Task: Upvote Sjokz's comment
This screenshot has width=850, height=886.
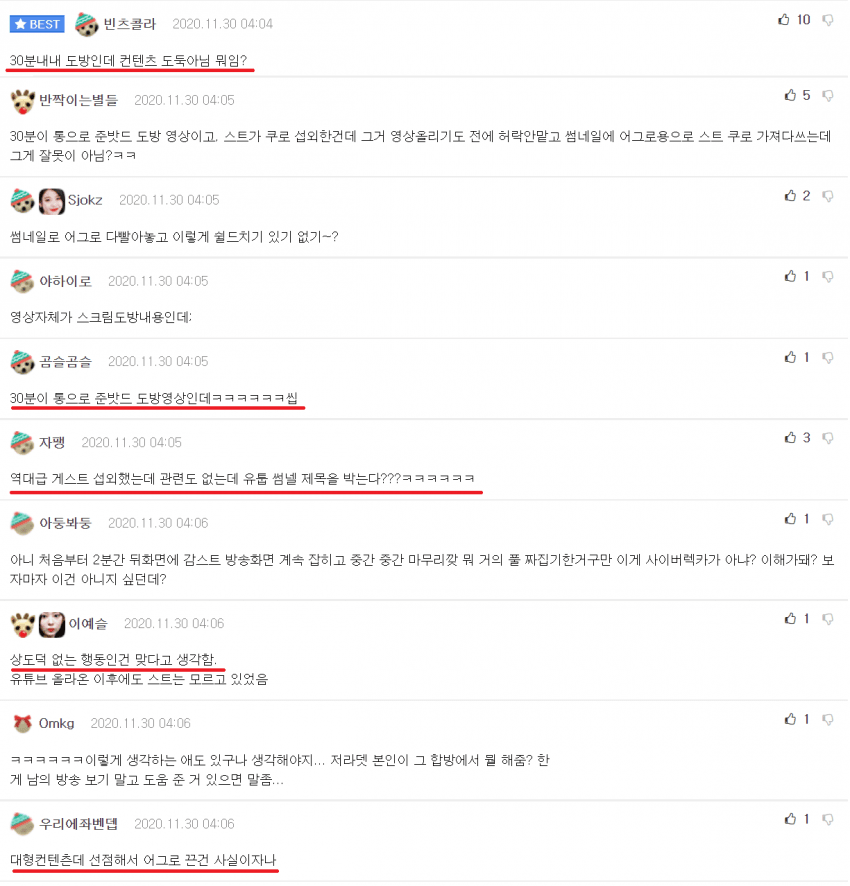Action: [791, 195]
